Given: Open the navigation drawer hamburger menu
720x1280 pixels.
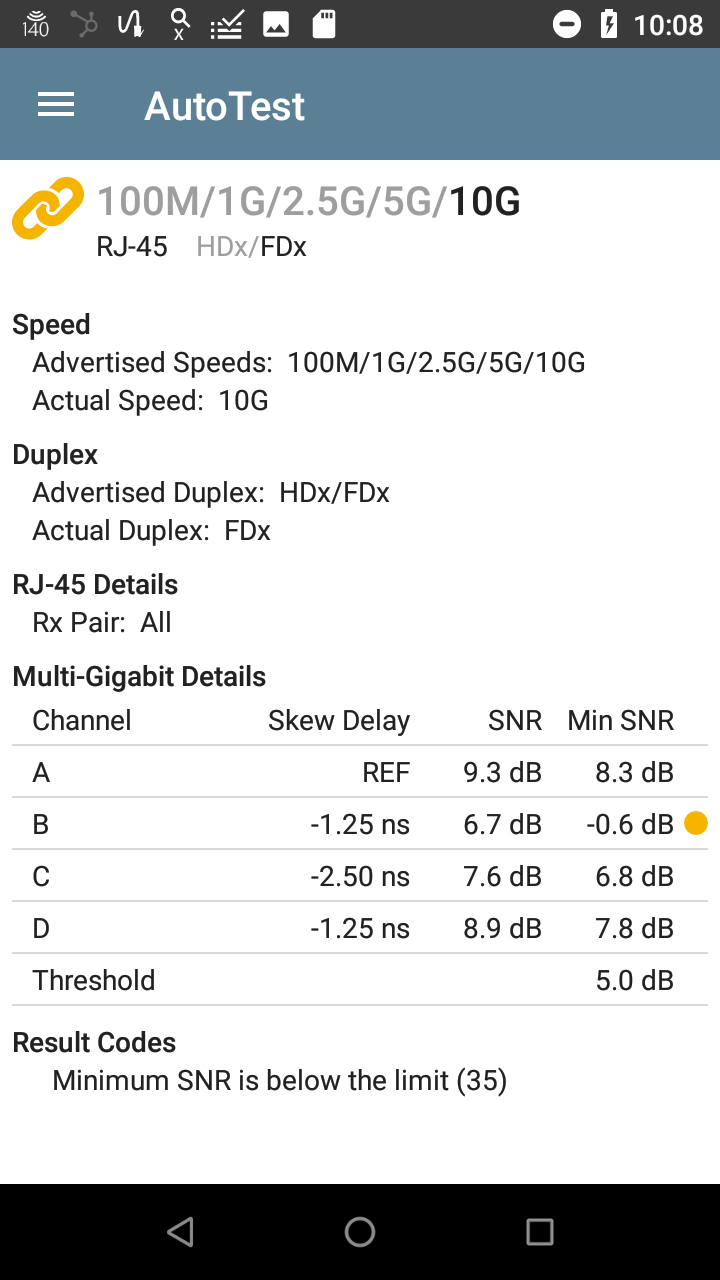Looking at the screenshot, I should [55, 104].
